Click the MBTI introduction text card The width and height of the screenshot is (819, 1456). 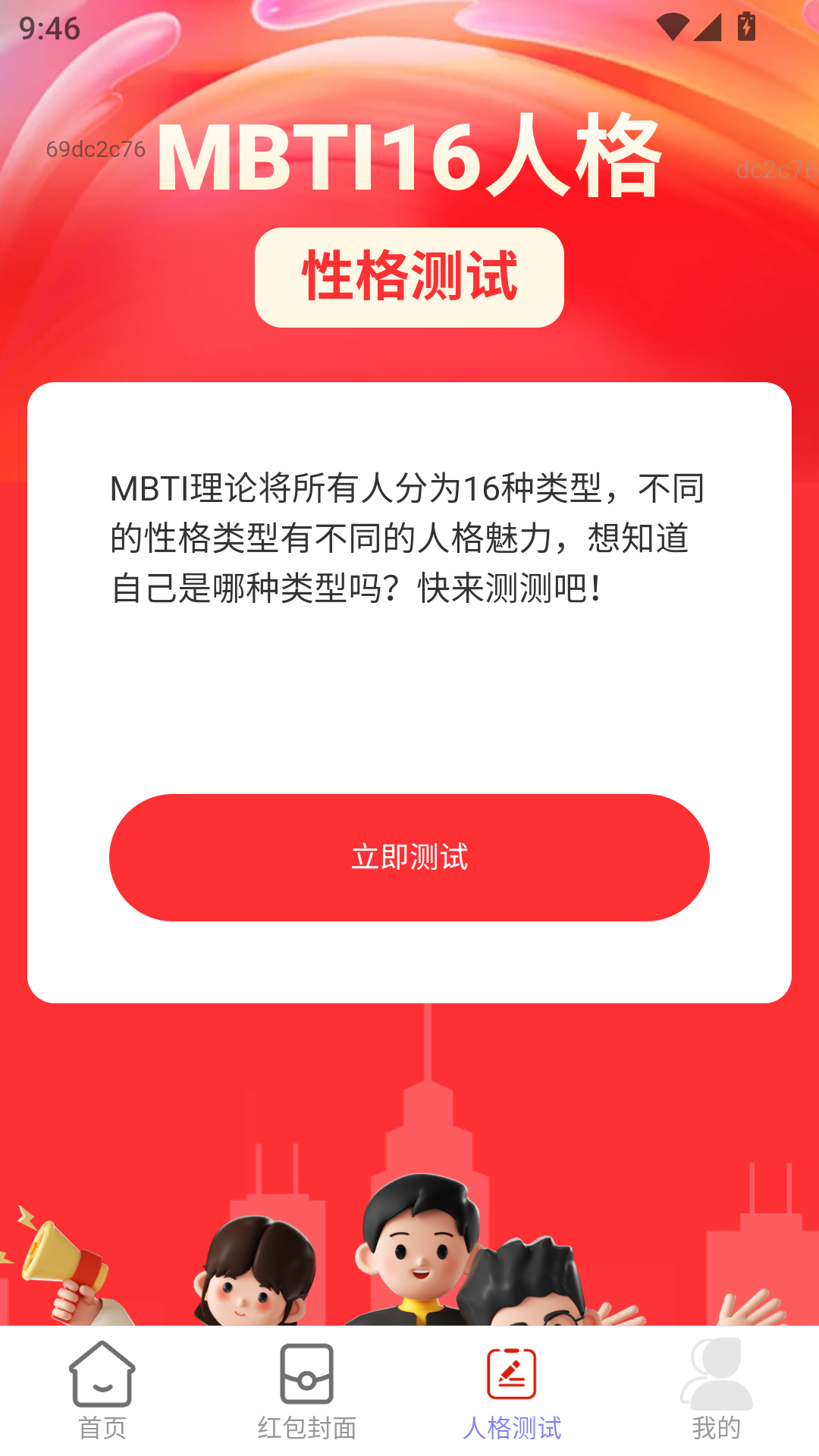(x=409, y=538)
